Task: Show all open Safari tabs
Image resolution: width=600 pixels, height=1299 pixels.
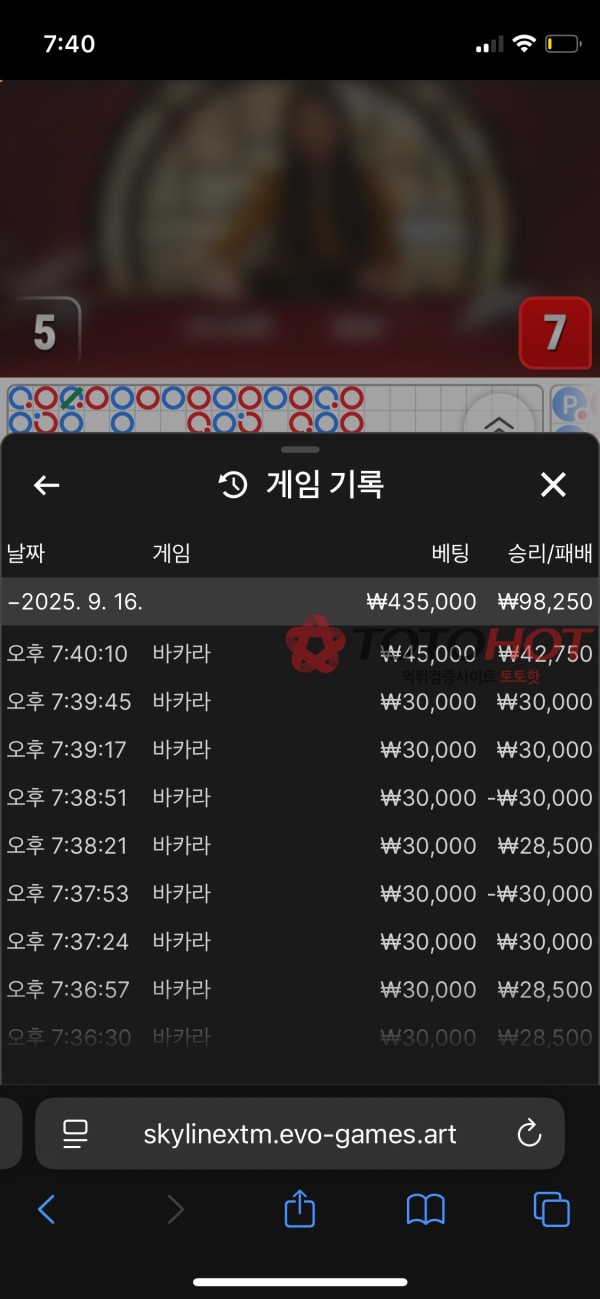Action: click(x=551, y=1210)
